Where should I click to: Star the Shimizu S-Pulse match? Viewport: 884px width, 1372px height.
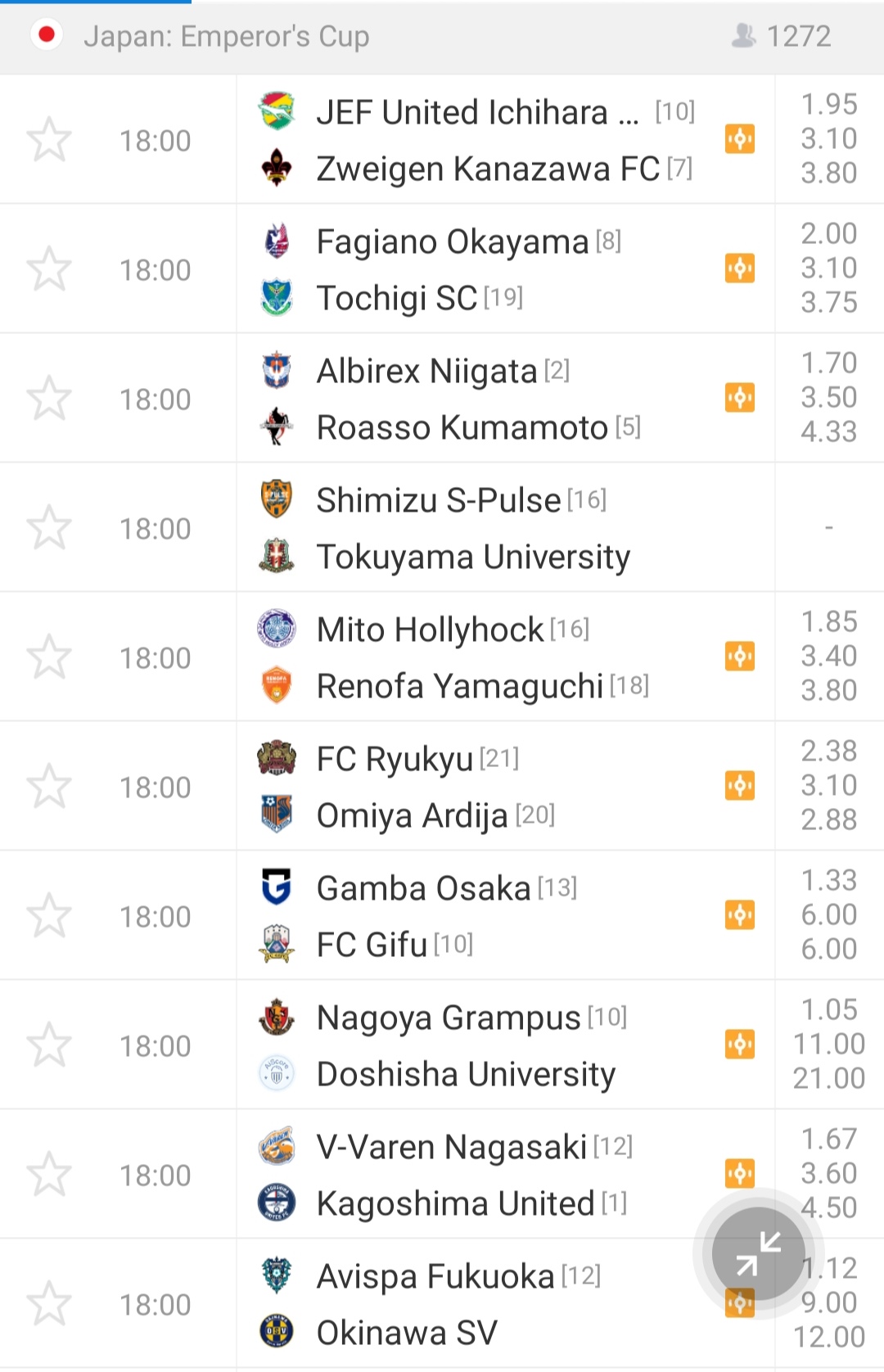pos(49,528)
